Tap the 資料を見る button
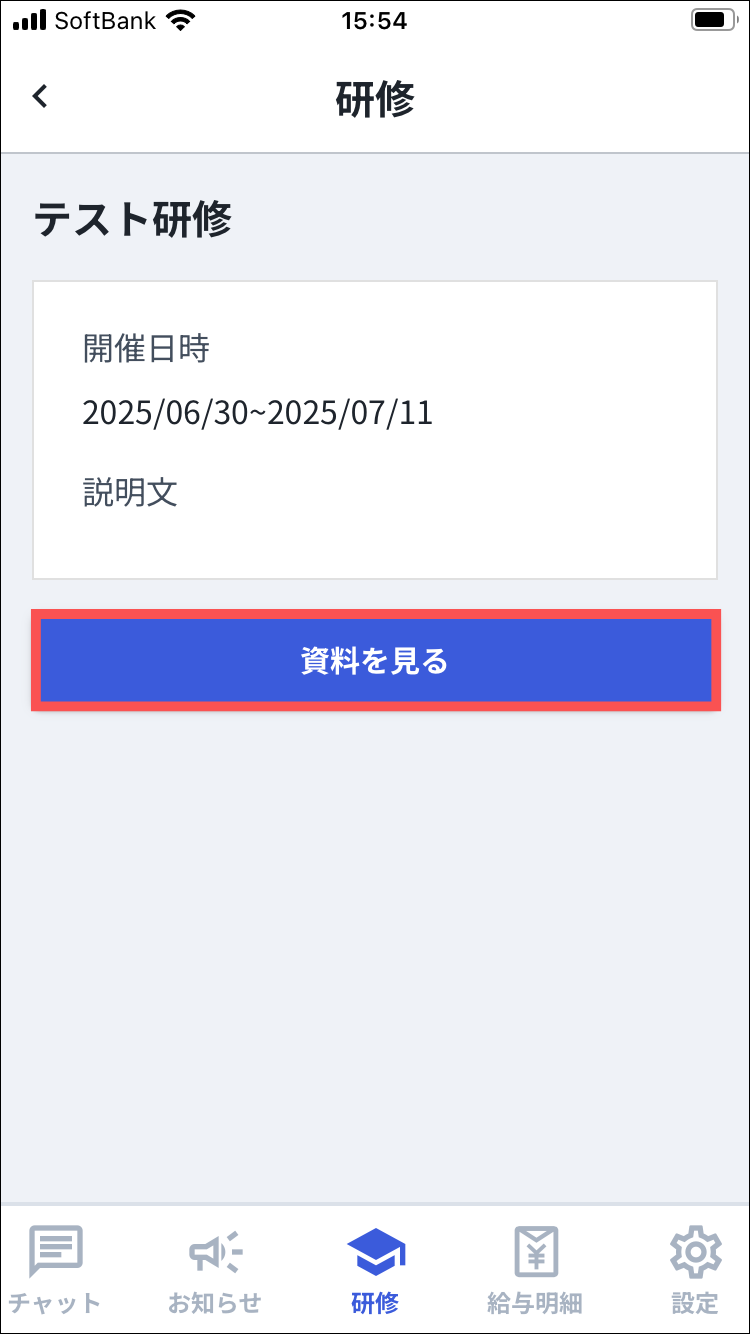The image size is (750, 1334). tap(376, 660)
